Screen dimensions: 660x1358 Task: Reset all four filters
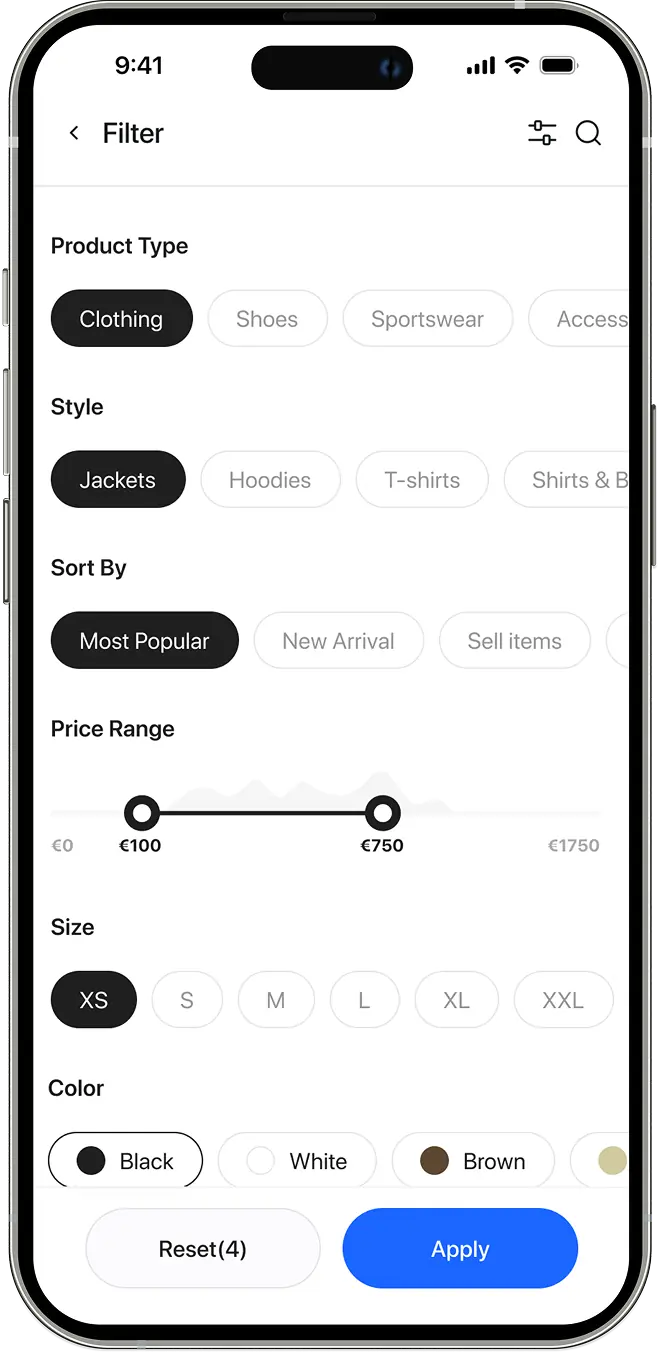click(203, 1249)
